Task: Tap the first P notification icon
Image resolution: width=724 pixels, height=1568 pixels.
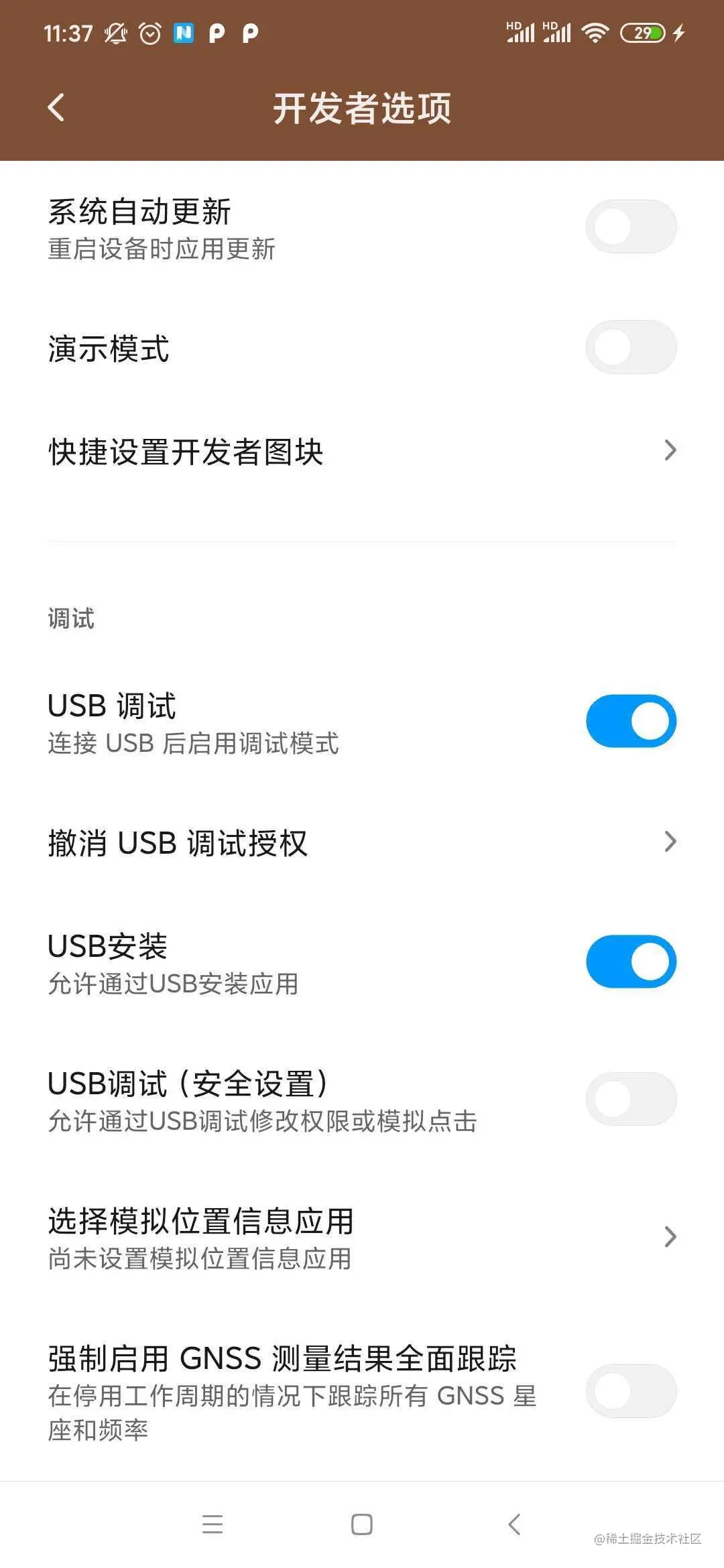Action: (x=218, y=32)
